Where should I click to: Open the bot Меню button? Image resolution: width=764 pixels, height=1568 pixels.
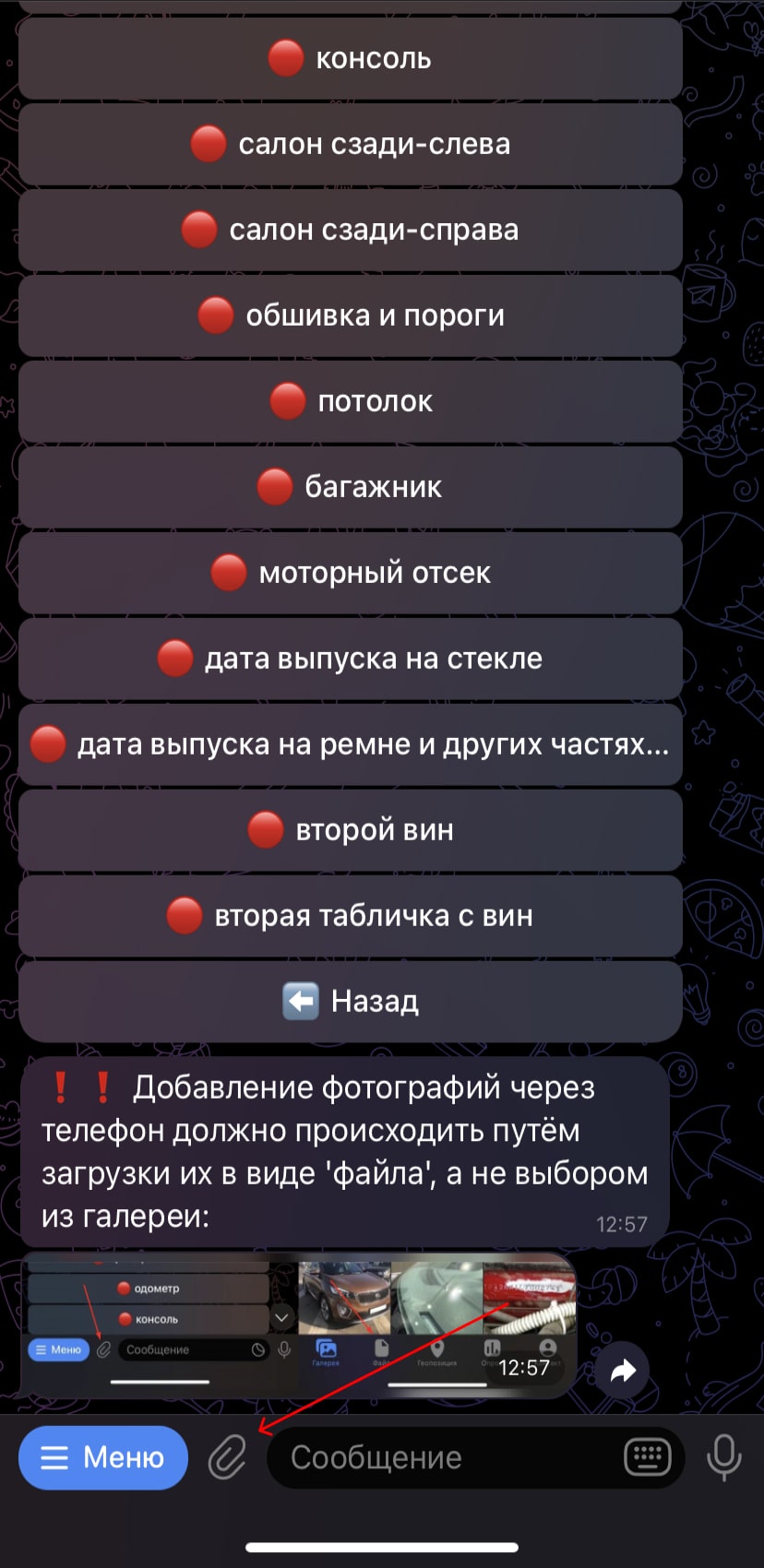(103, 1457)
